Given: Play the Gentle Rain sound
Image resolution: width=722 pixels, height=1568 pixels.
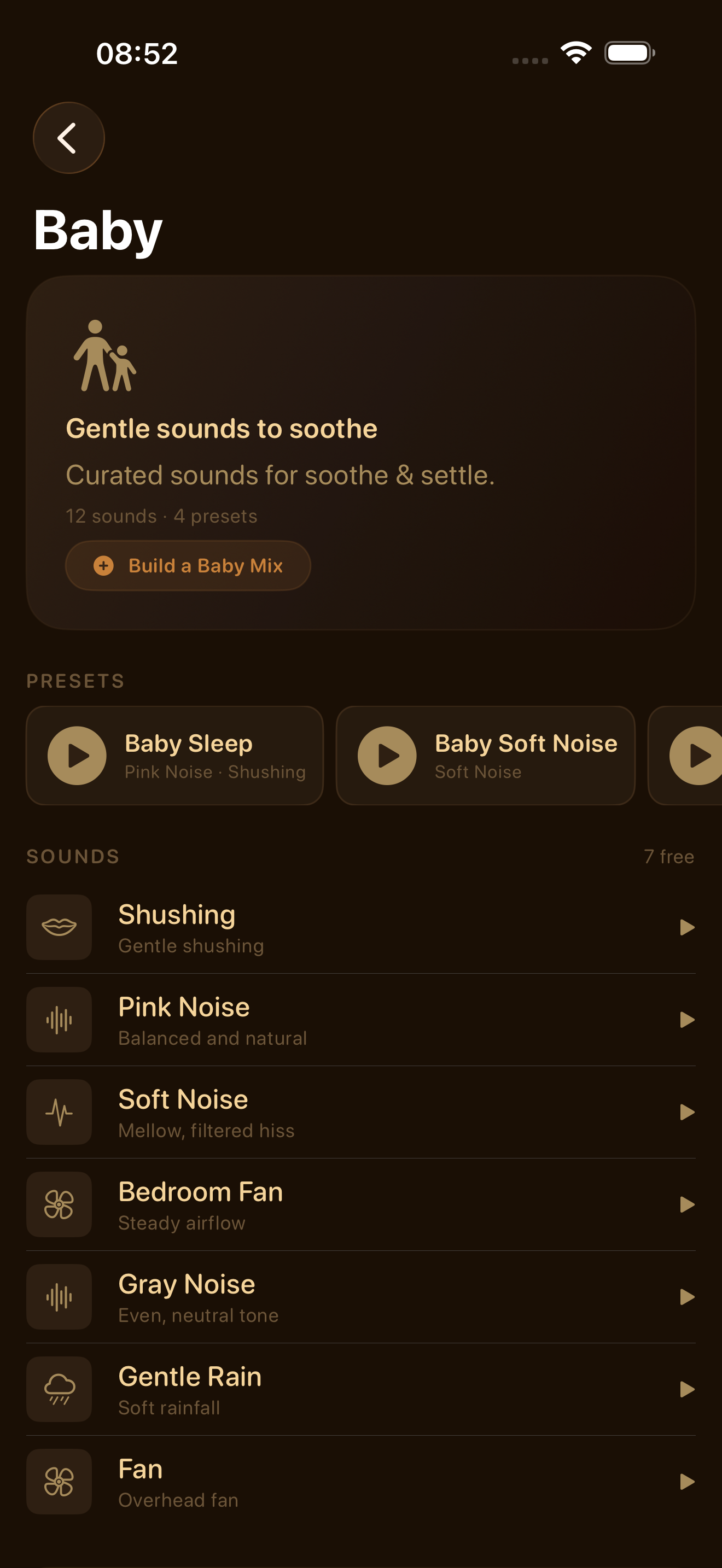Looking at the screenshot, I should (x=688, y=1390).
